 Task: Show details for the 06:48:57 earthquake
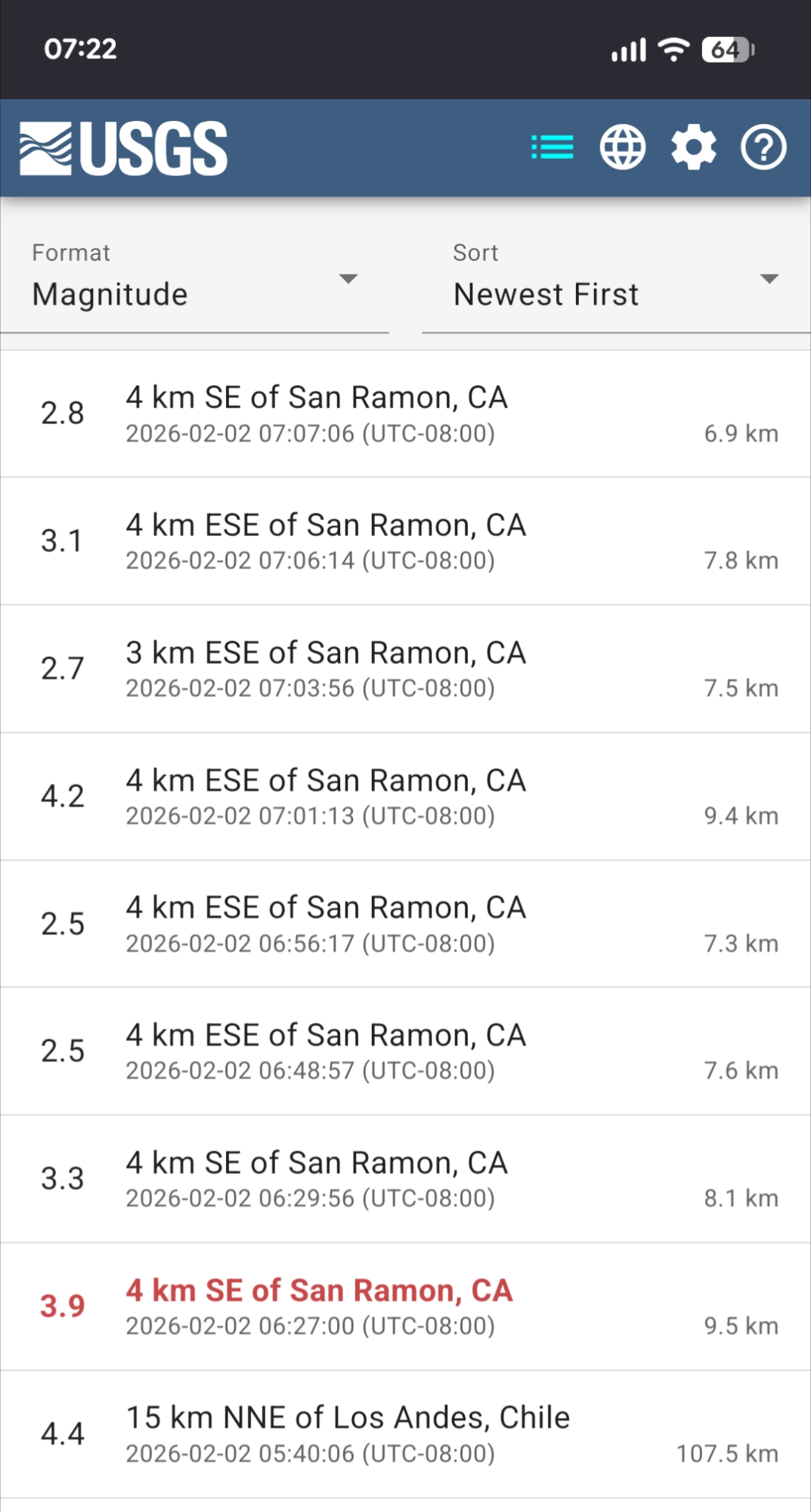click(405, 1052)
